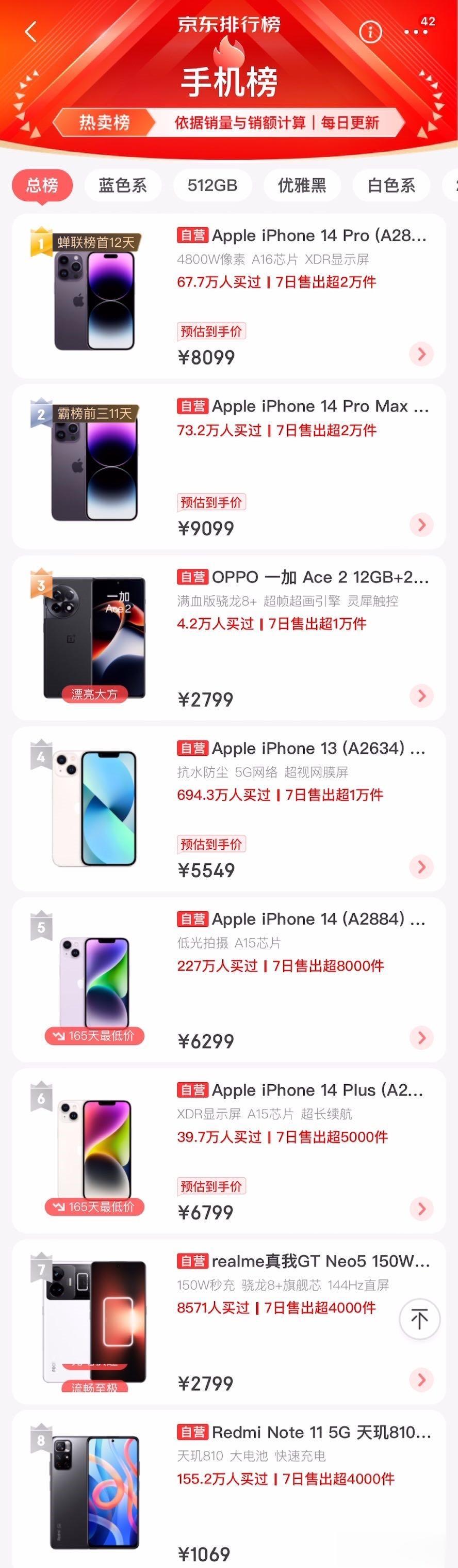Go back from the phone ranking page
458x1568 pixels.
point(30,31)
